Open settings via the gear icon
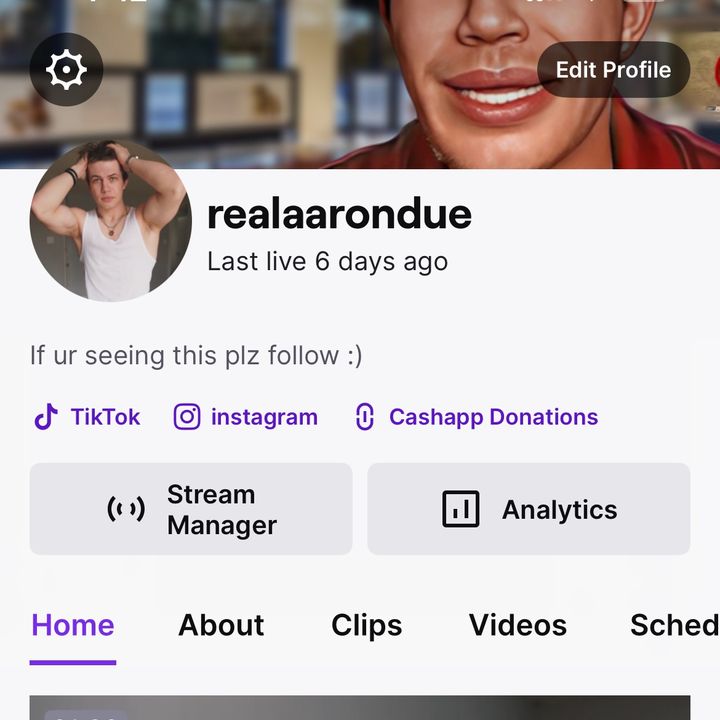The image size is (720, 720). 66,70
